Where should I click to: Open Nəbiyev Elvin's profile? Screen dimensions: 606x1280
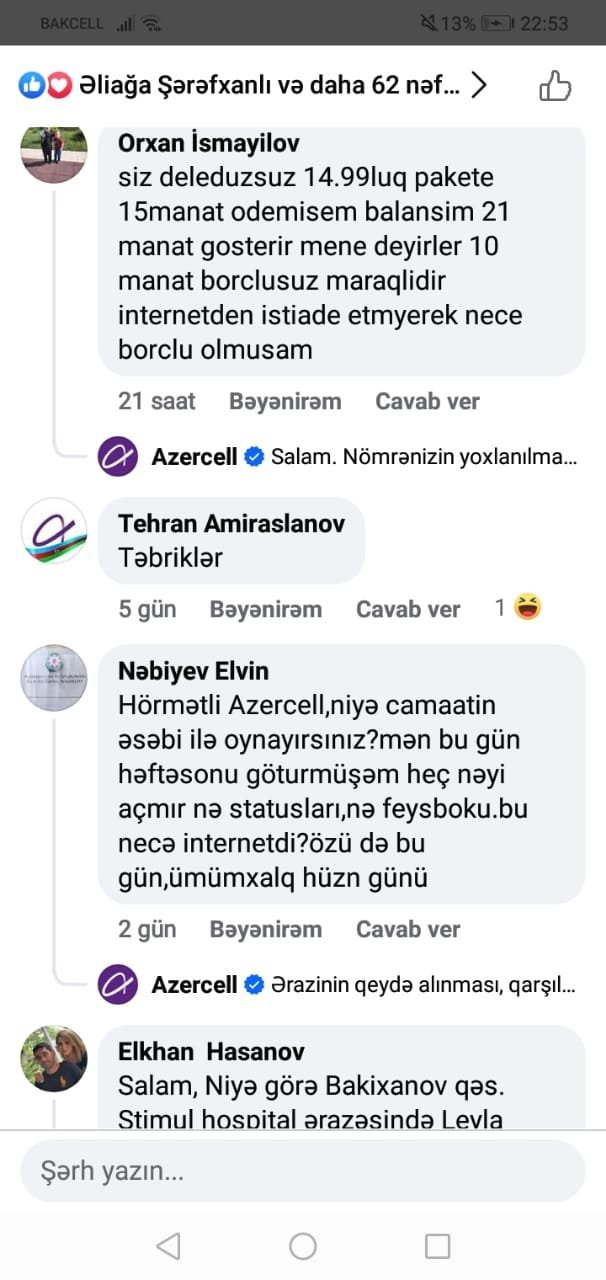pos(54,678)
